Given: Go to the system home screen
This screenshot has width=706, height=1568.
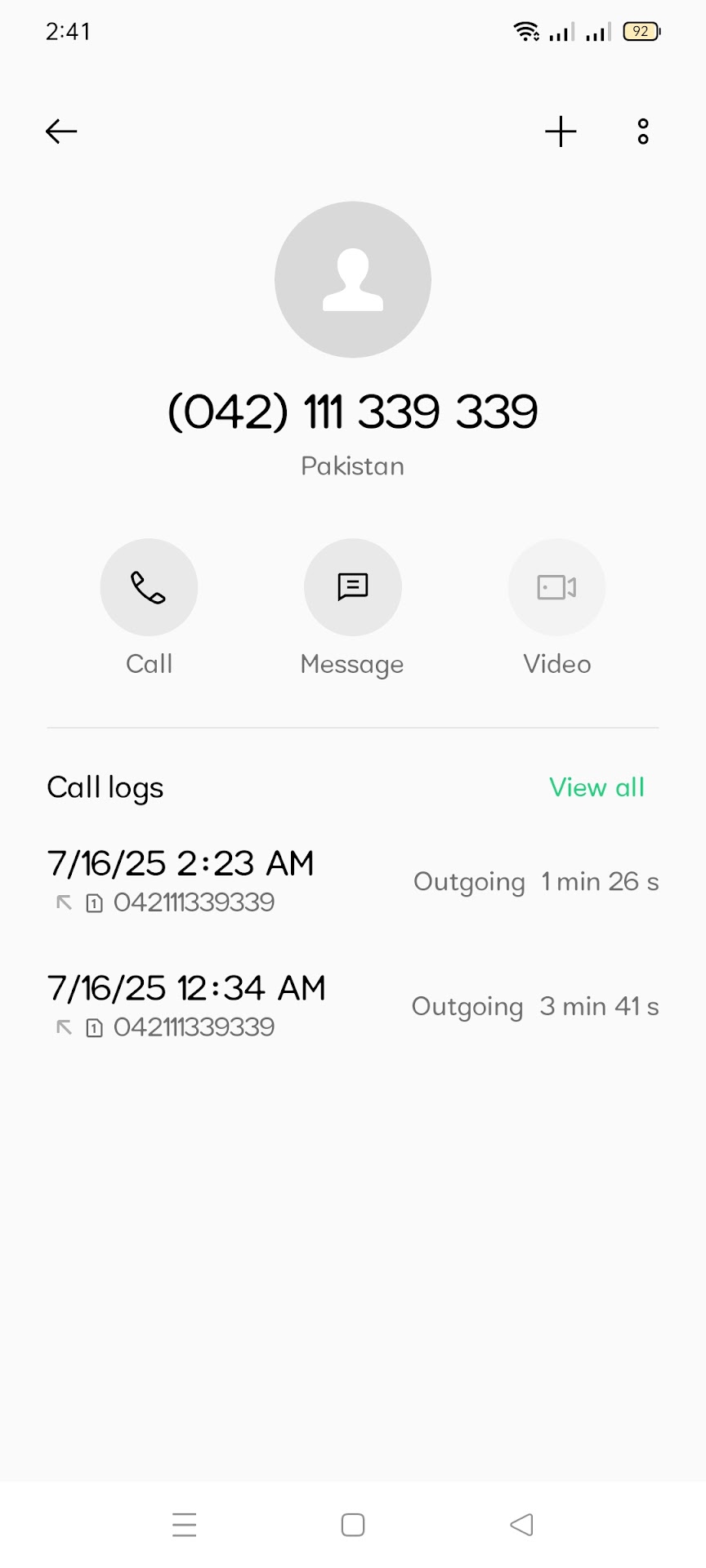Looking at the screenshot, I should [x=353, y=1525].
